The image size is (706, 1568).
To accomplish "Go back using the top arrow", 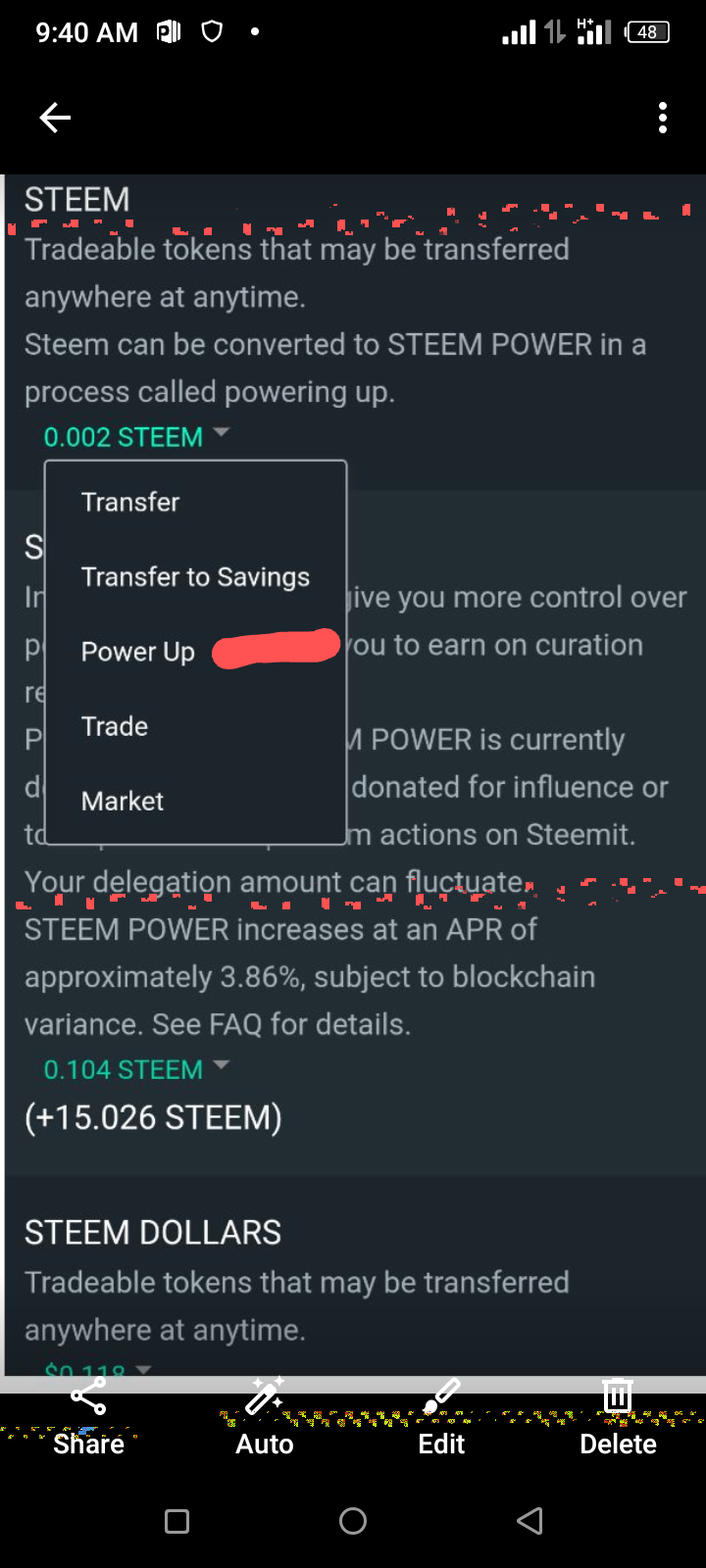I will coord(55,118).
